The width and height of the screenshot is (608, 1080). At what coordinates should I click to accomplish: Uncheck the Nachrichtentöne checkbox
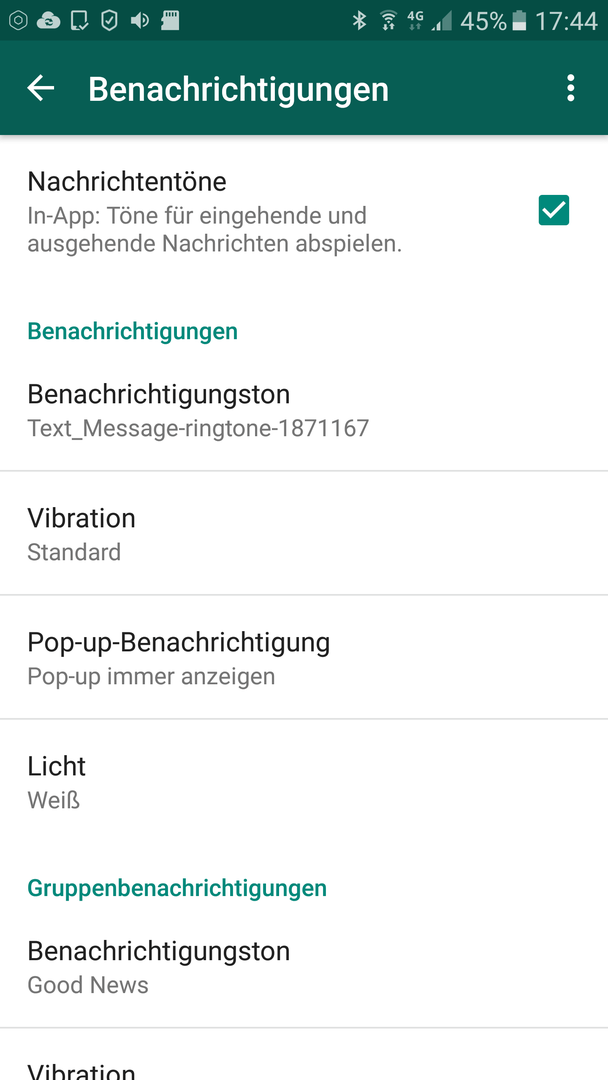pyautogui.click(x=554, y=210)
